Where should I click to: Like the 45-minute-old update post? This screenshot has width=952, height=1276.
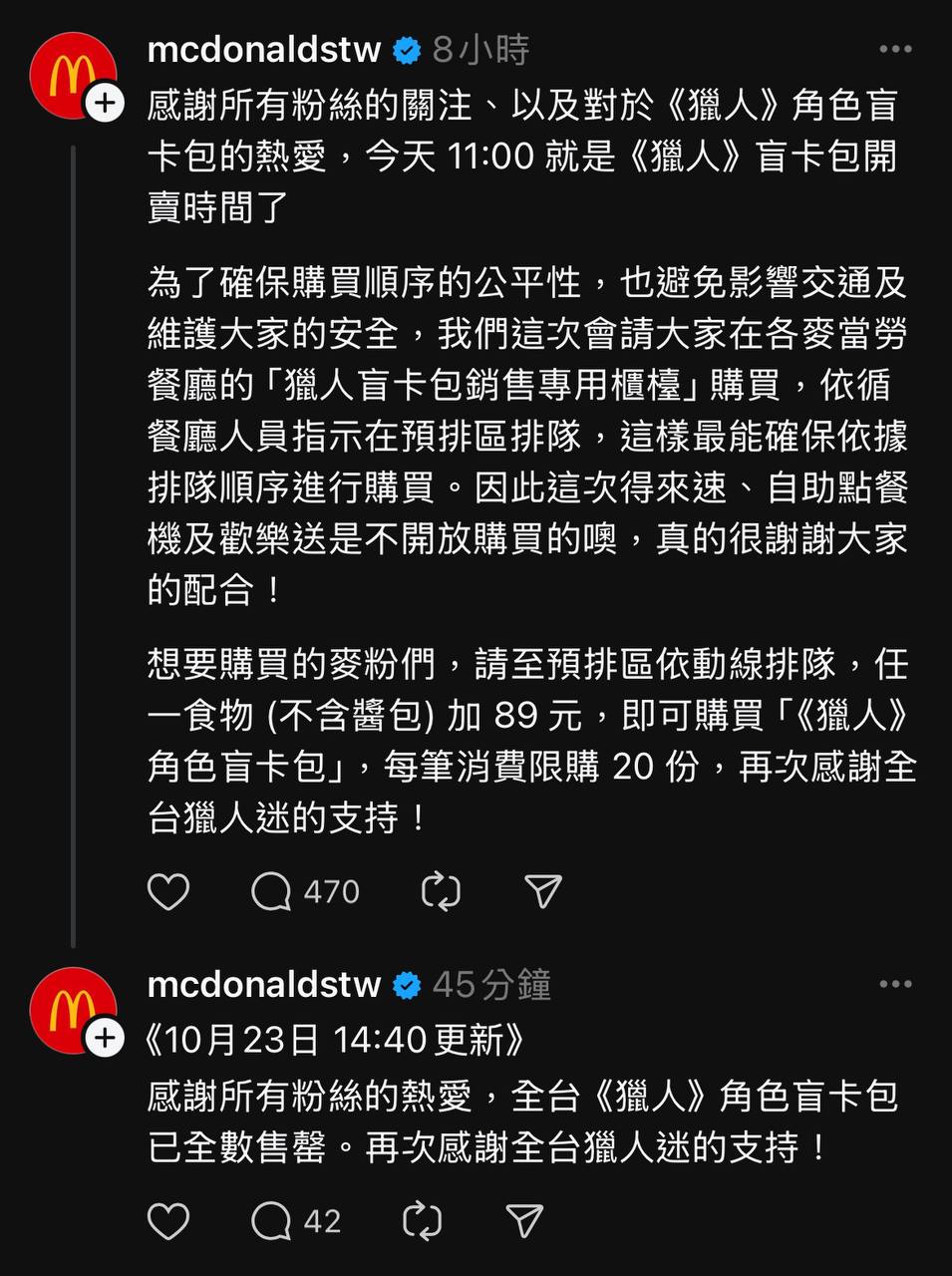pyautogui.click(x=168, y=1221)
